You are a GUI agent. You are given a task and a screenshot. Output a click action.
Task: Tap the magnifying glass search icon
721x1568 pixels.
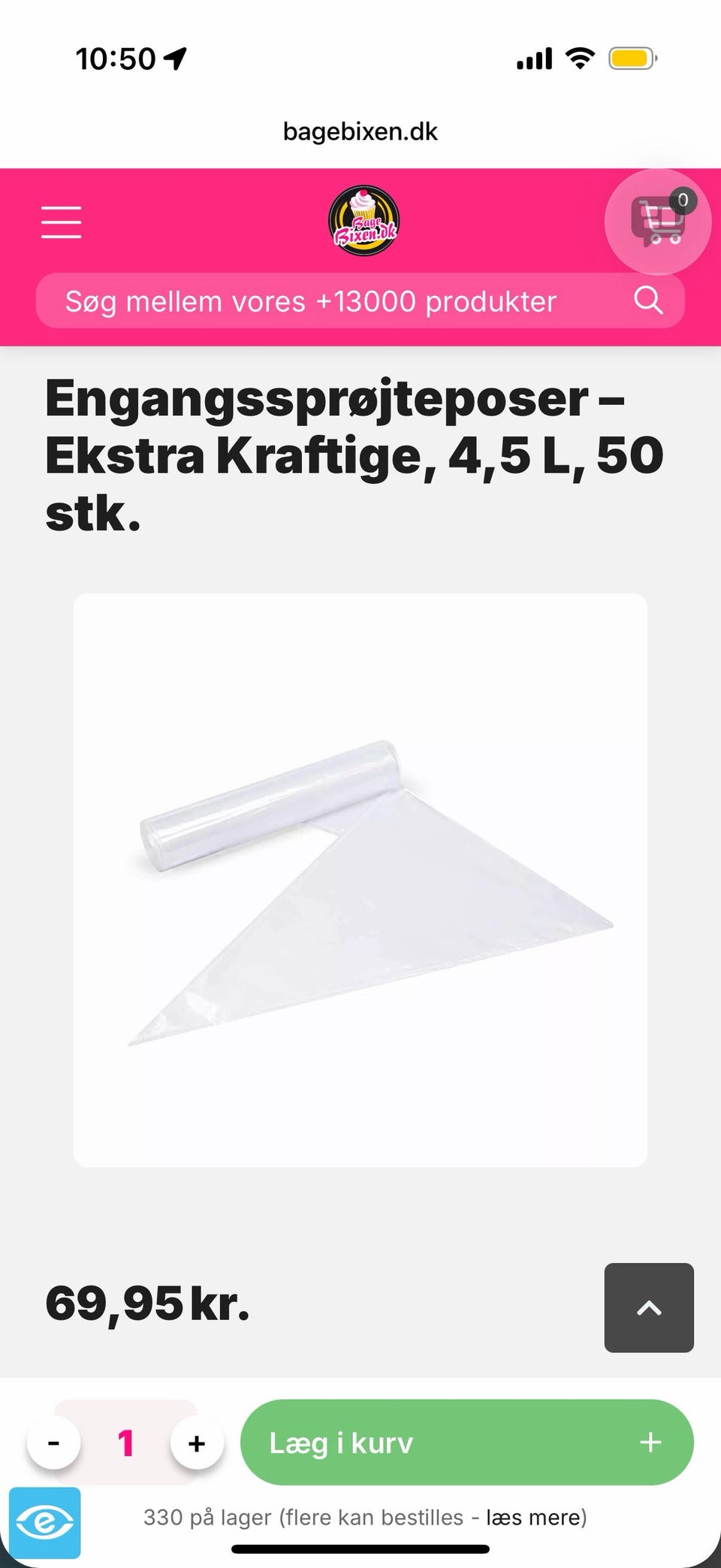(x=648, y=301)
